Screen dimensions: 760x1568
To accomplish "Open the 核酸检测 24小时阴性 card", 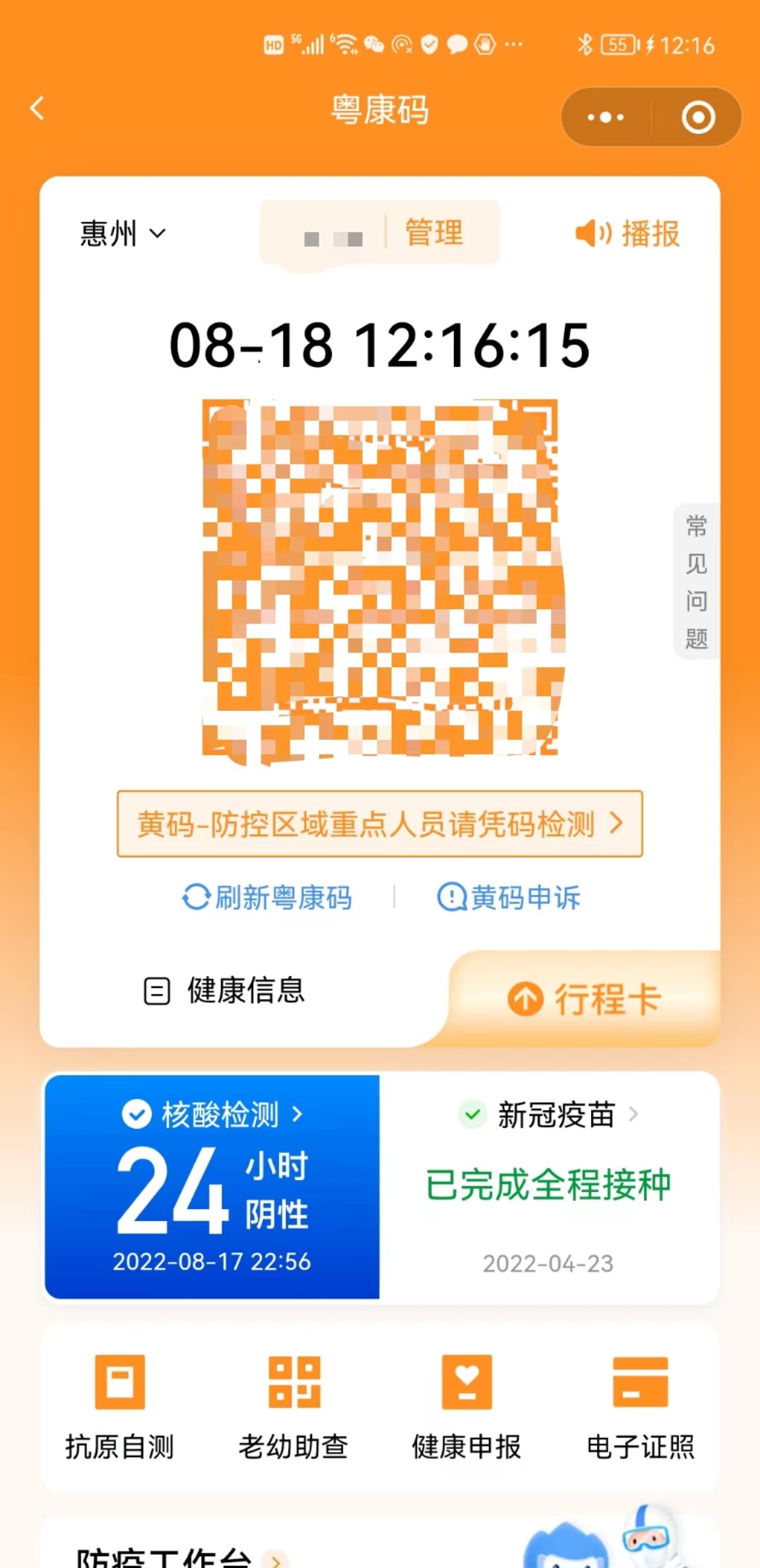I will point(212,1187).
